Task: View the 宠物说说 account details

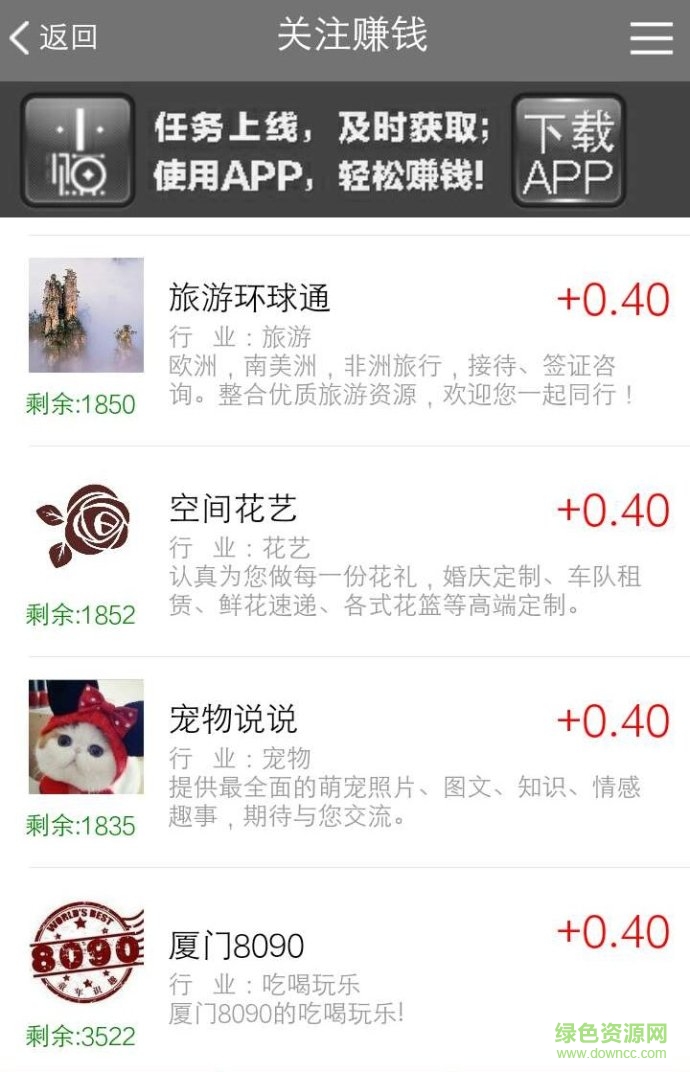Action: click(234, 719)
